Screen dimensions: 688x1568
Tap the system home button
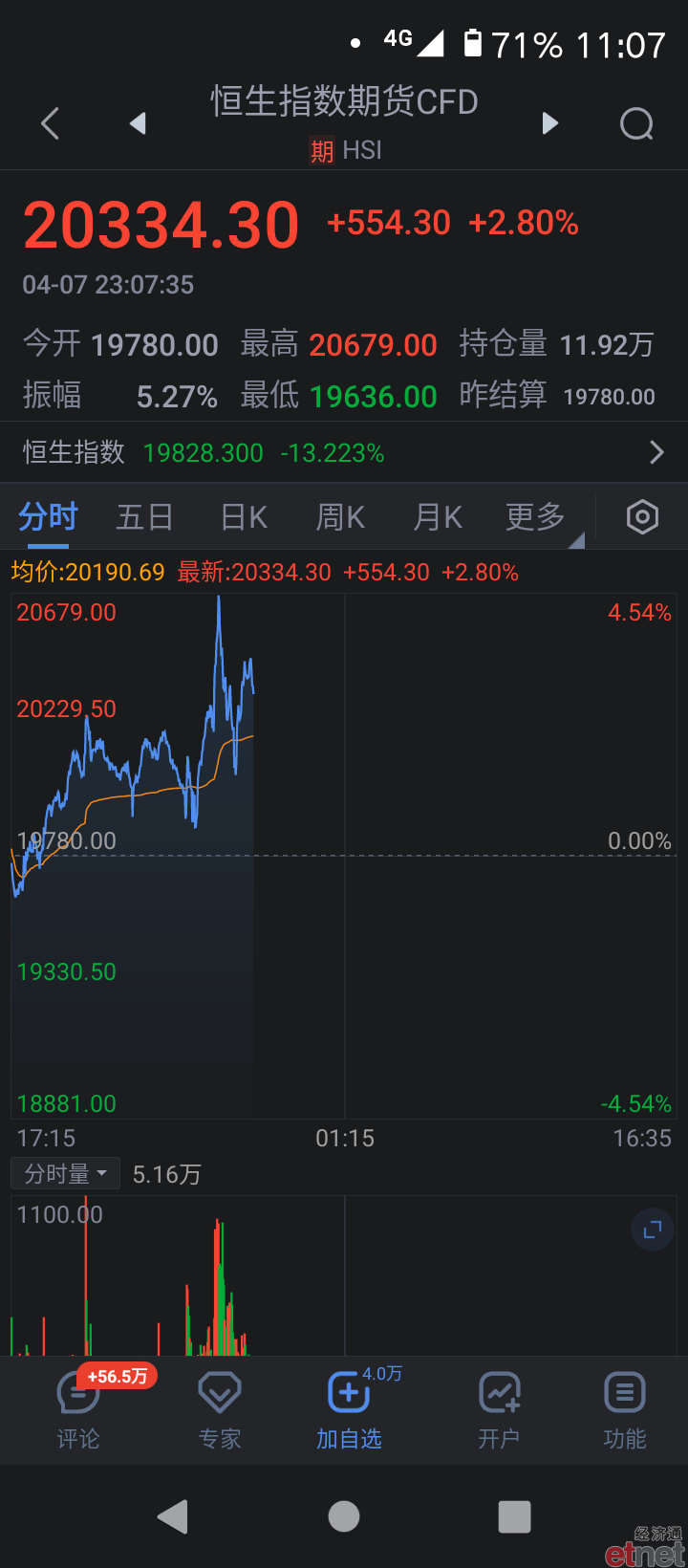344,1516
